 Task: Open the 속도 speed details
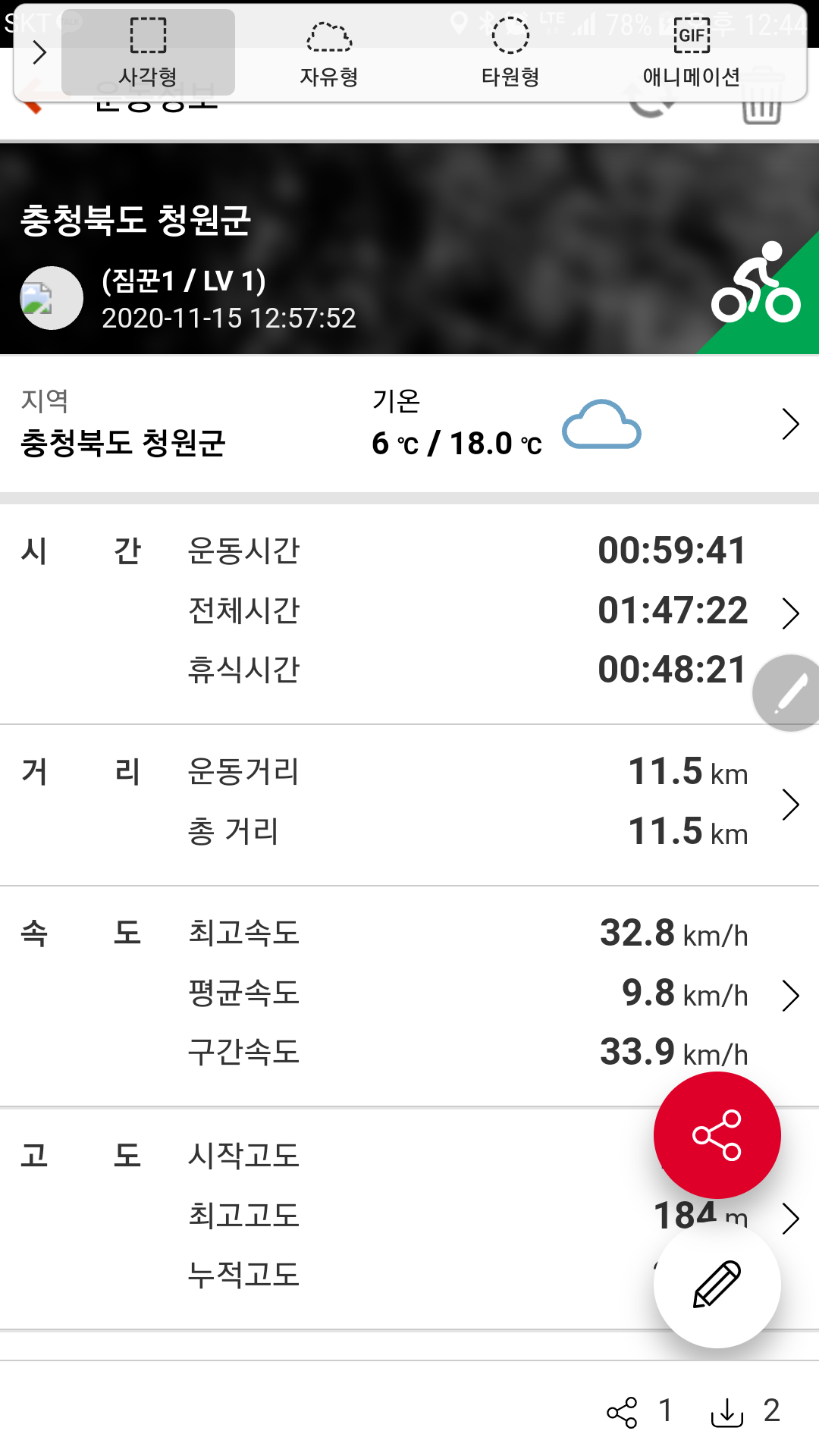790,996
